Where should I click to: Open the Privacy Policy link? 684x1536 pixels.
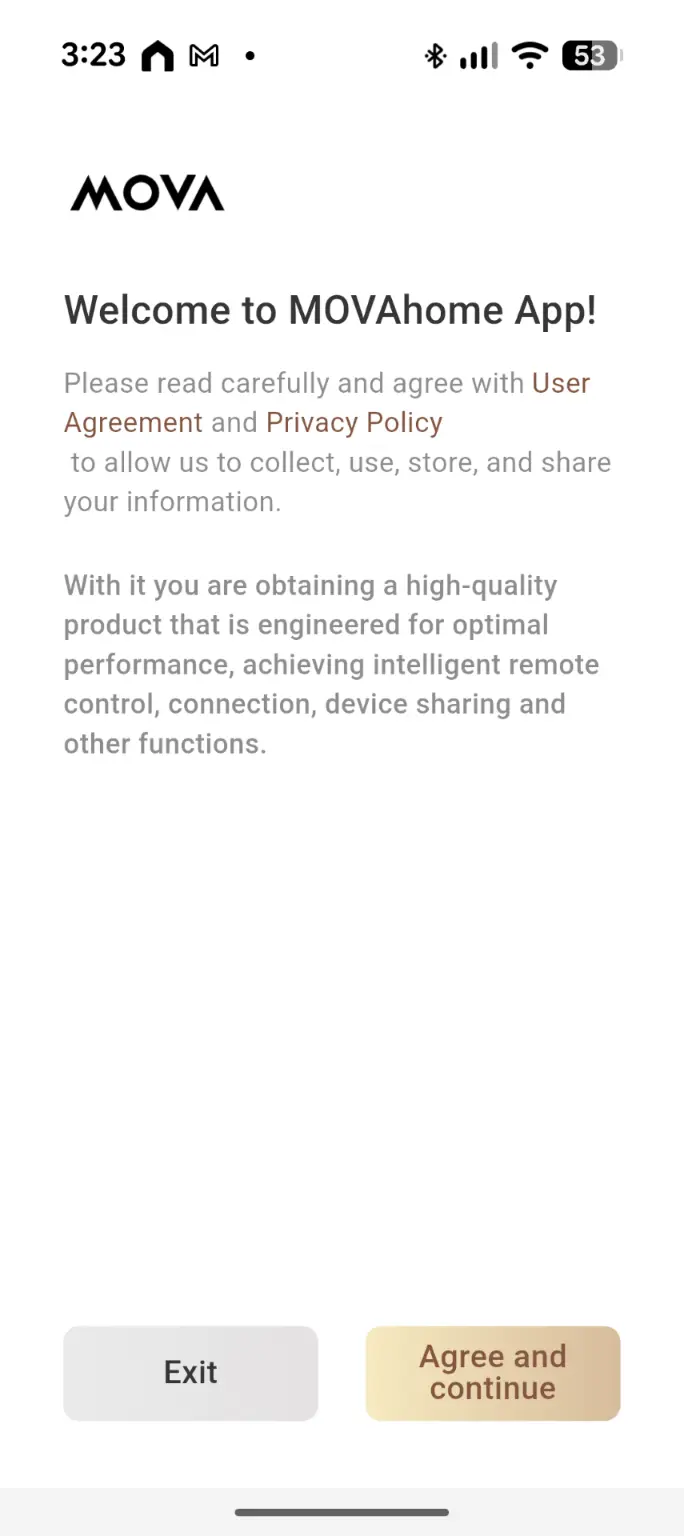click(354, 422)
